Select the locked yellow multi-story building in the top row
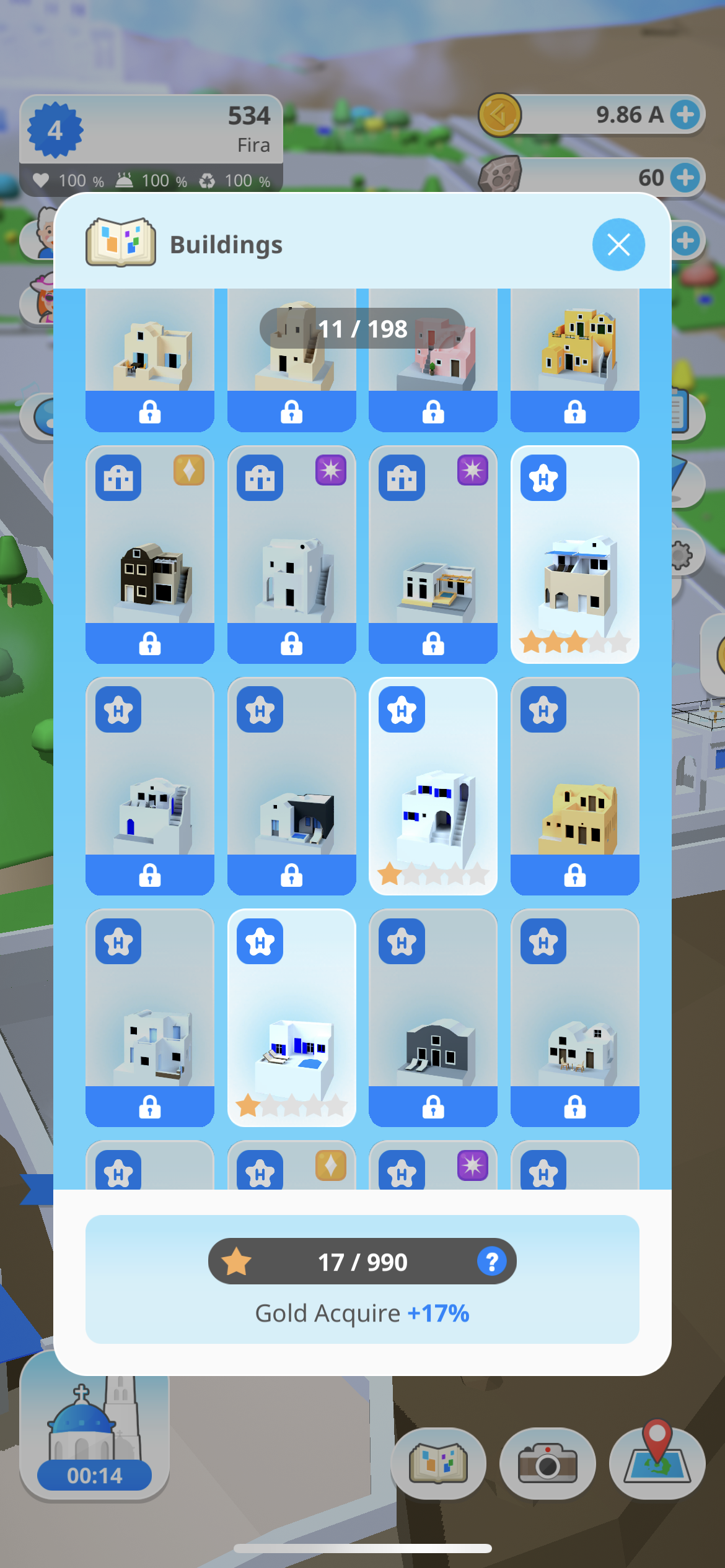 (x=574, y=359)
